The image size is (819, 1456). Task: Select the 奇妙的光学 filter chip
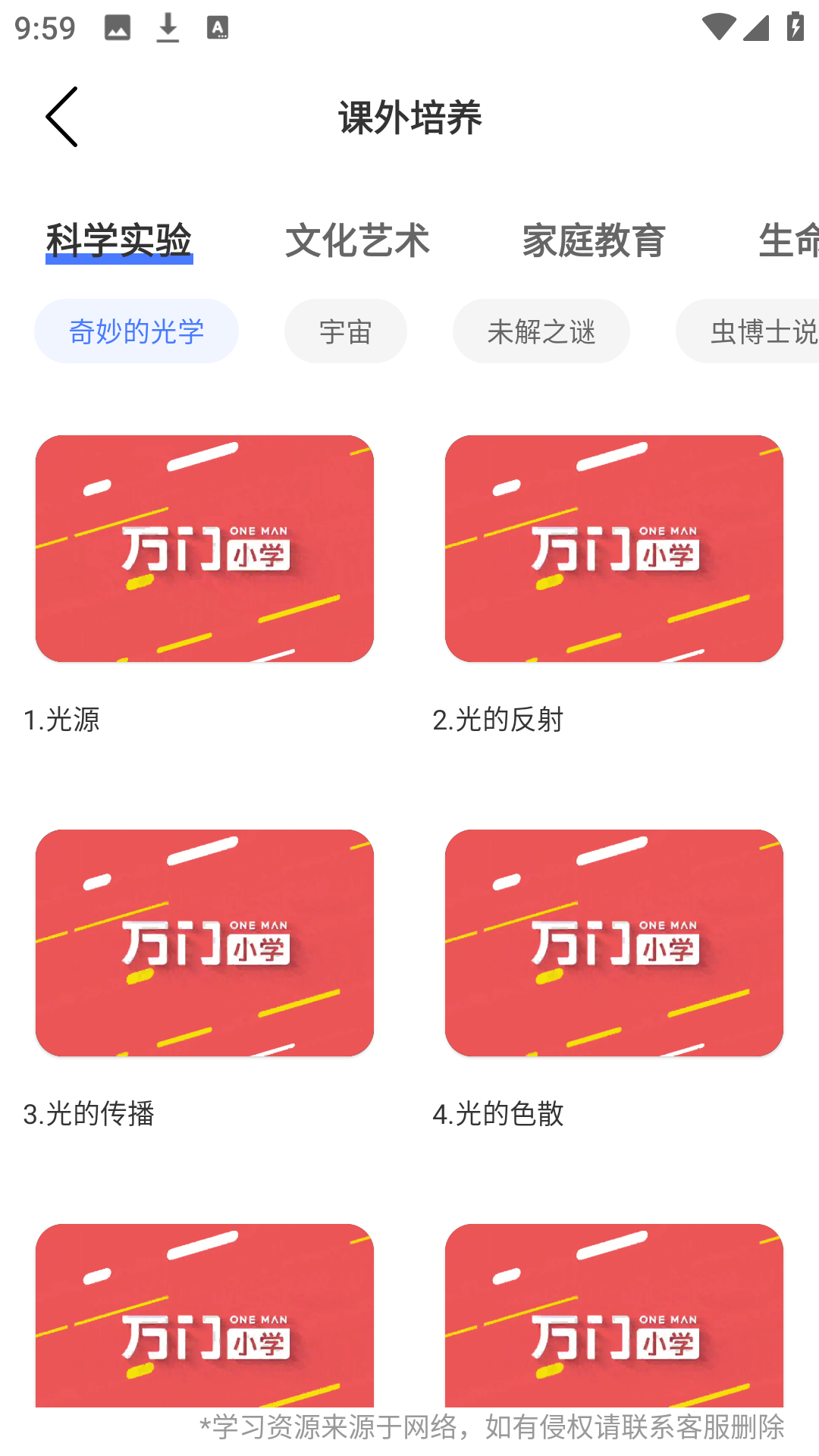(136, 331)
